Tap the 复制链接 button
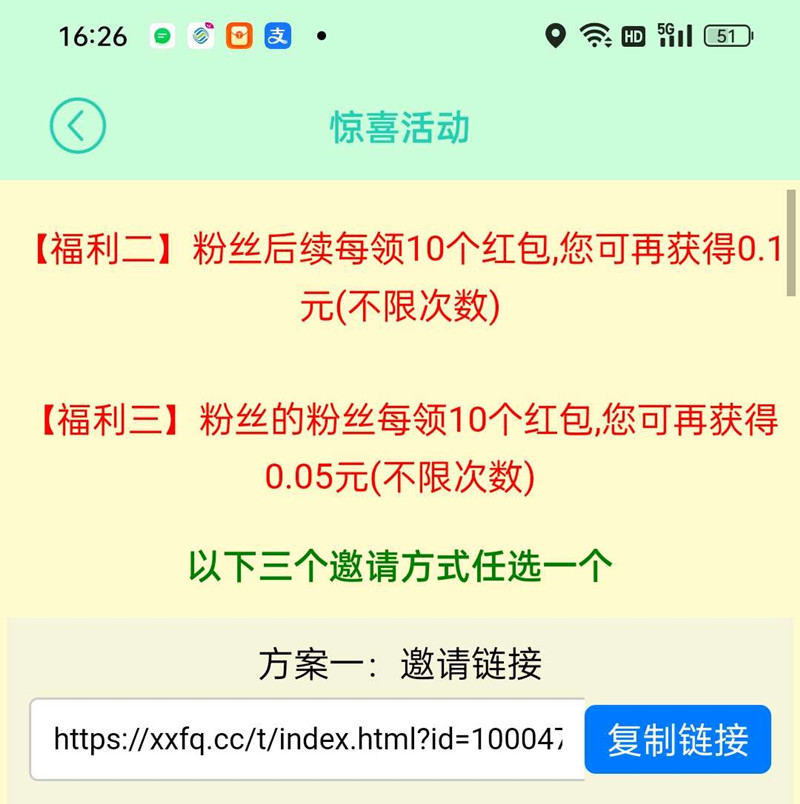The height and width of the screenshot is (804, 800). coord(678,740)
